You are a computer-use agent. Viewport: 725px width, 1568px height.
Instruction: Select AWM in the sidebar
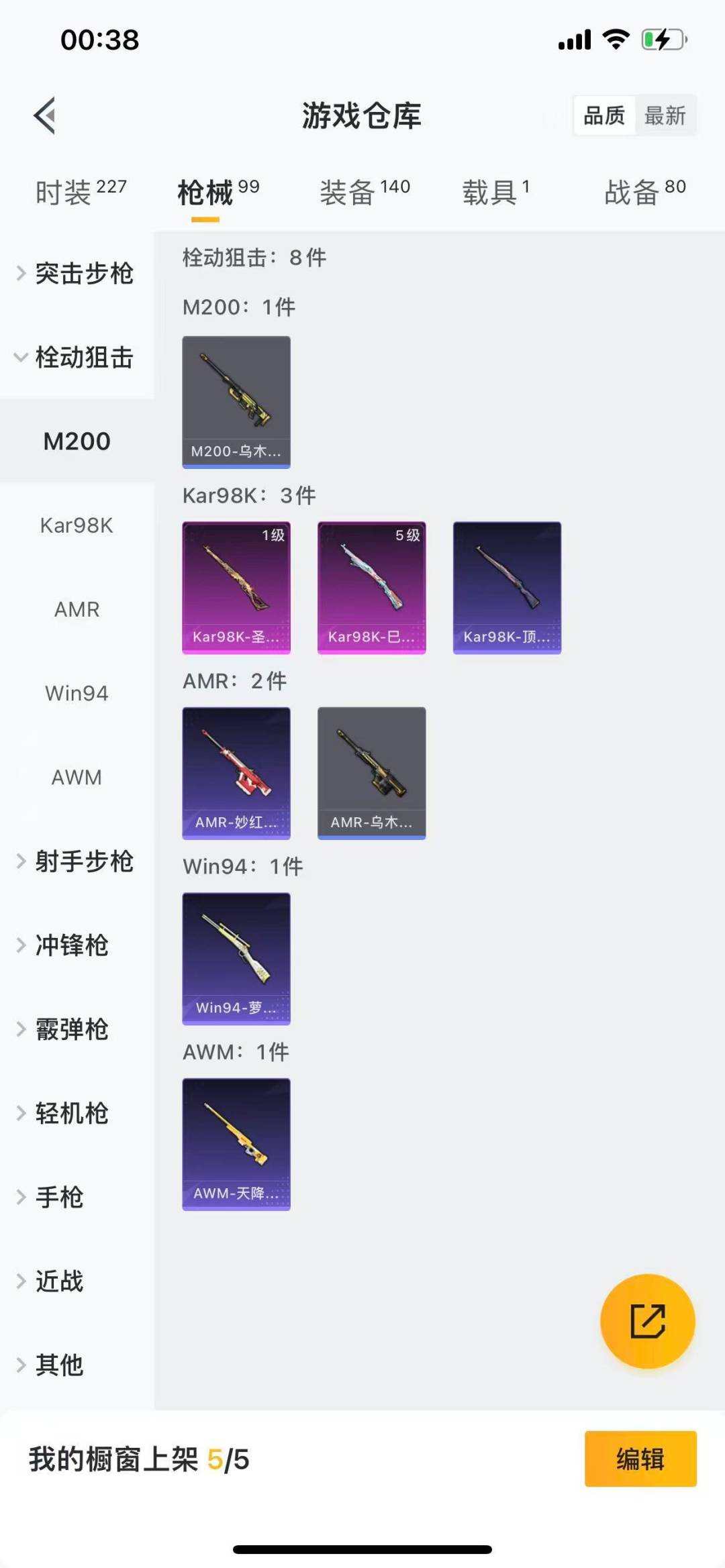click(x=76, y=778)
